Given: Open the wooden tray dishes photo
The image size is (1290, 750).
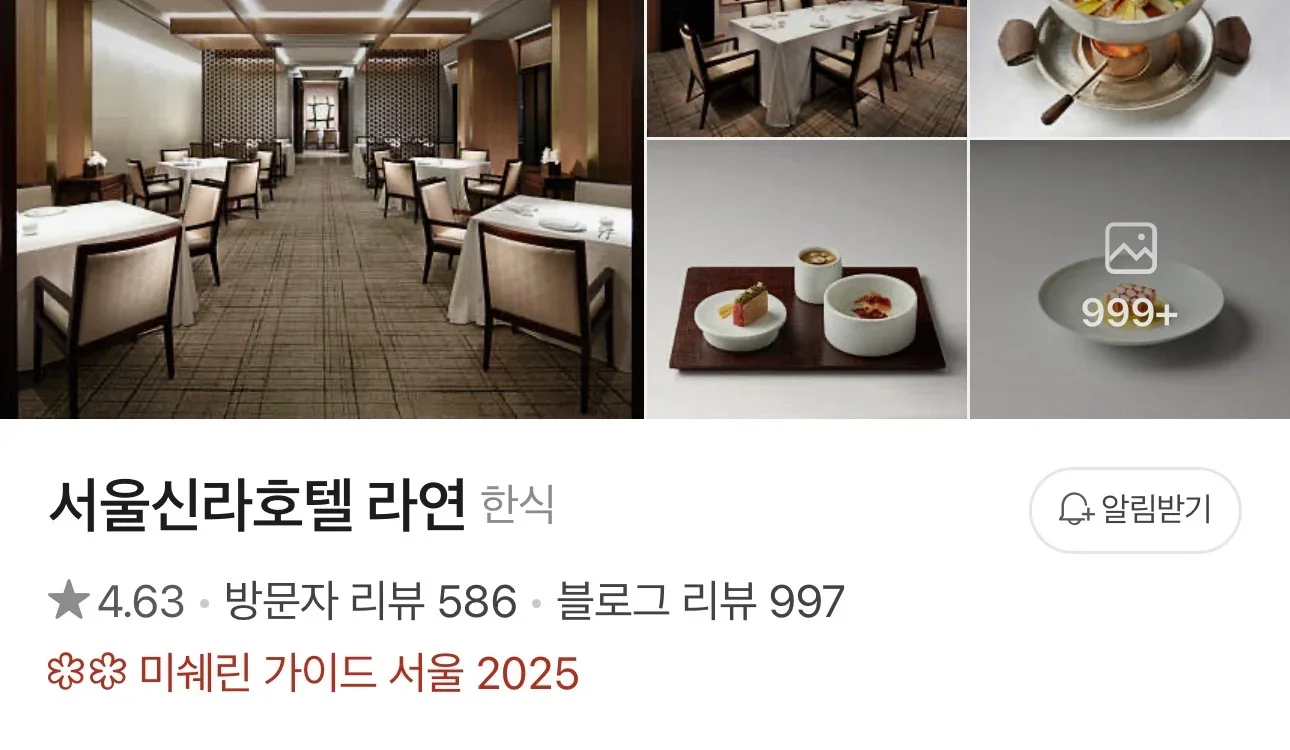Looking at the screenshot, I should [x=806, y=279].
